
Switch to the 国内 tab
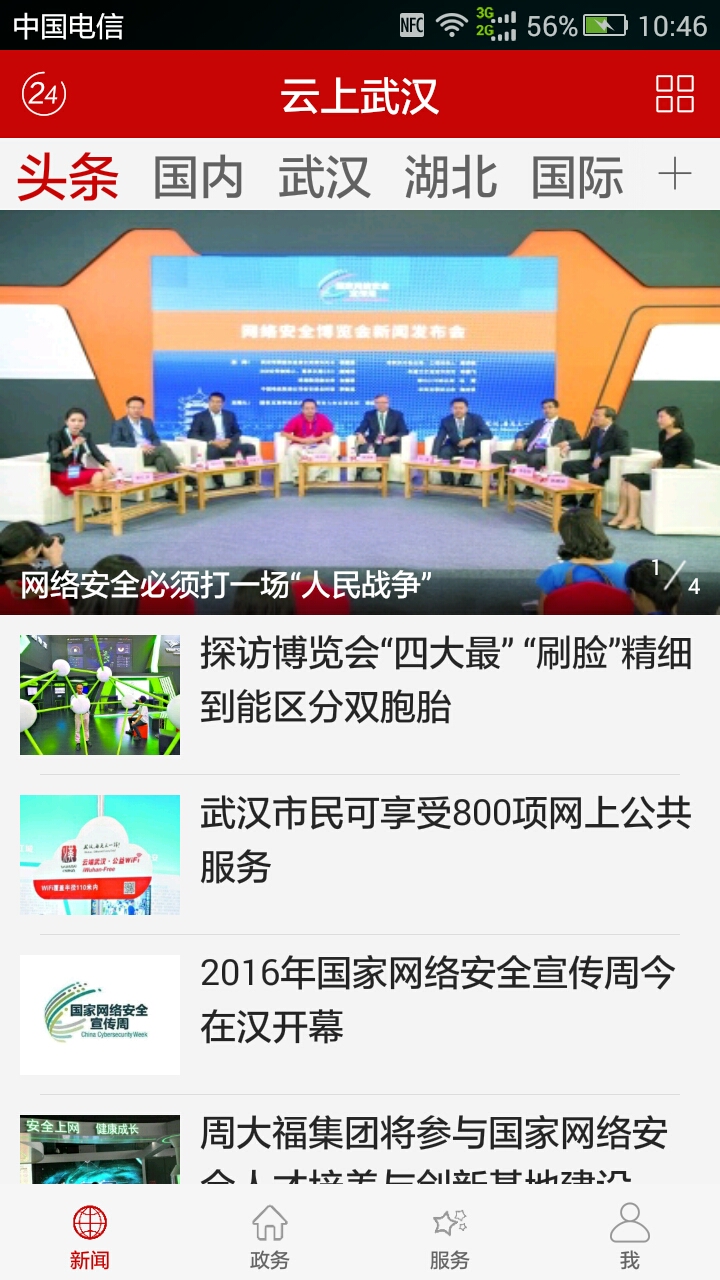(198, 177)
